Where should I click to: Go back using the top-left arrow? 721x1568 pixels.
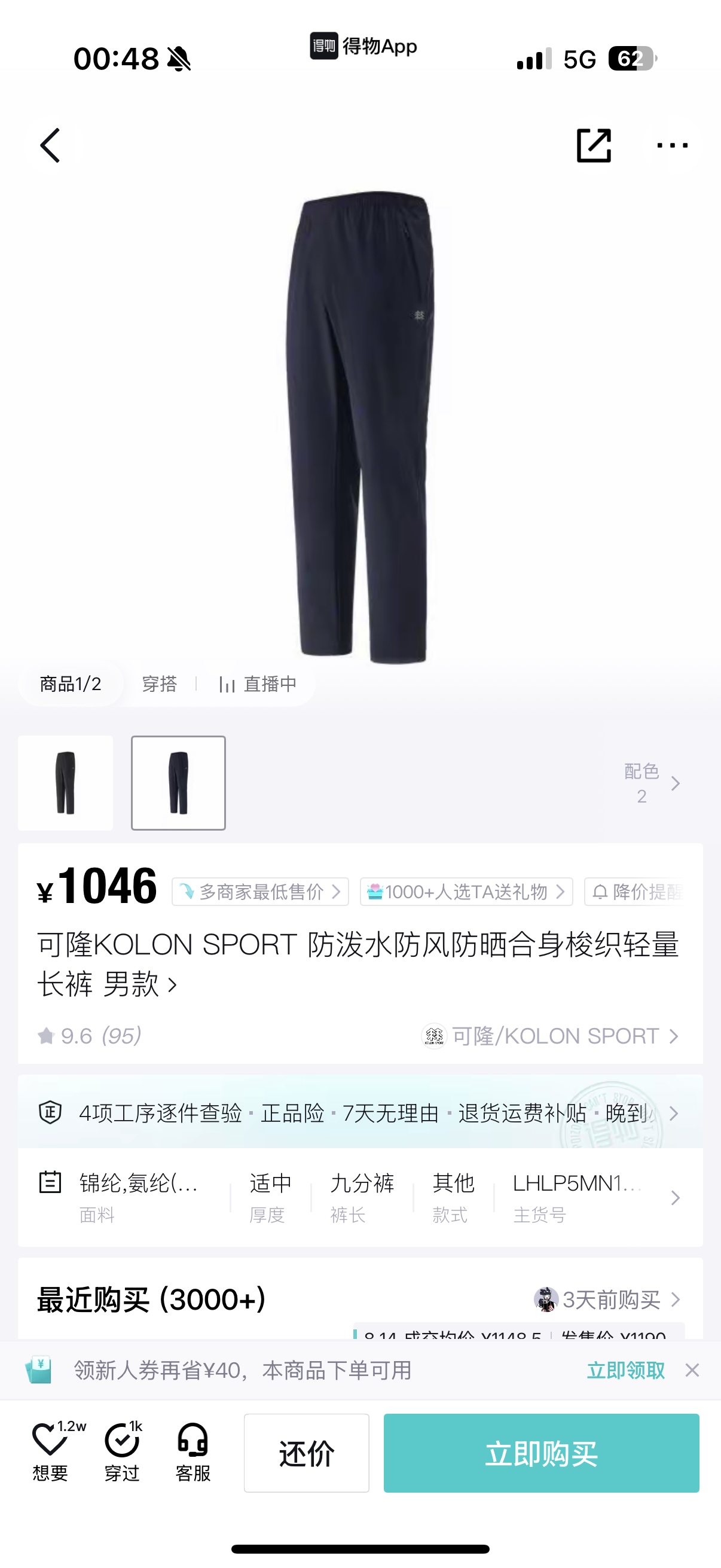point(50,145)
